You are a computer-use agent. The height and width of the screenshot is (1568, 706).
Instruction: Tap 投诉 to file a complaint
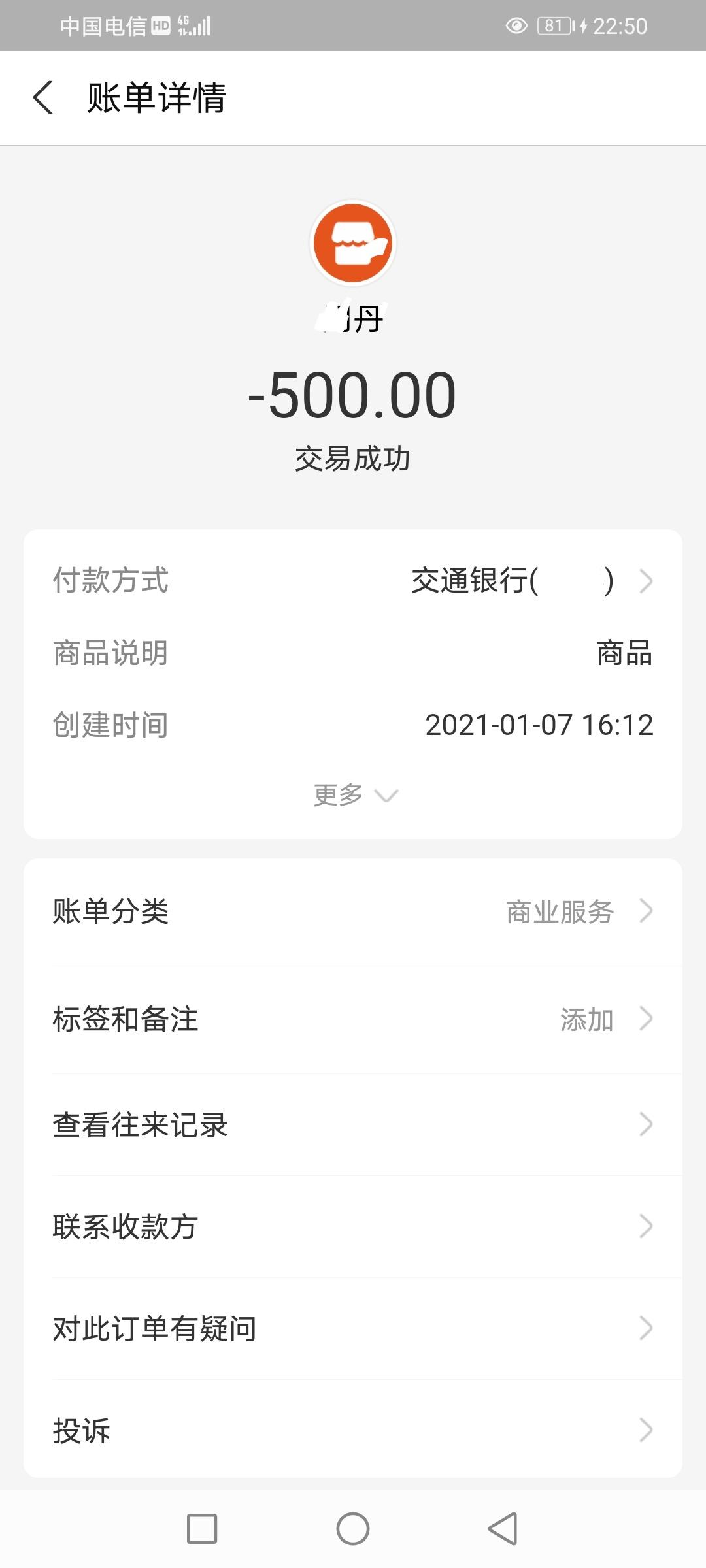pyautogui.click(x=353, y=1431)
